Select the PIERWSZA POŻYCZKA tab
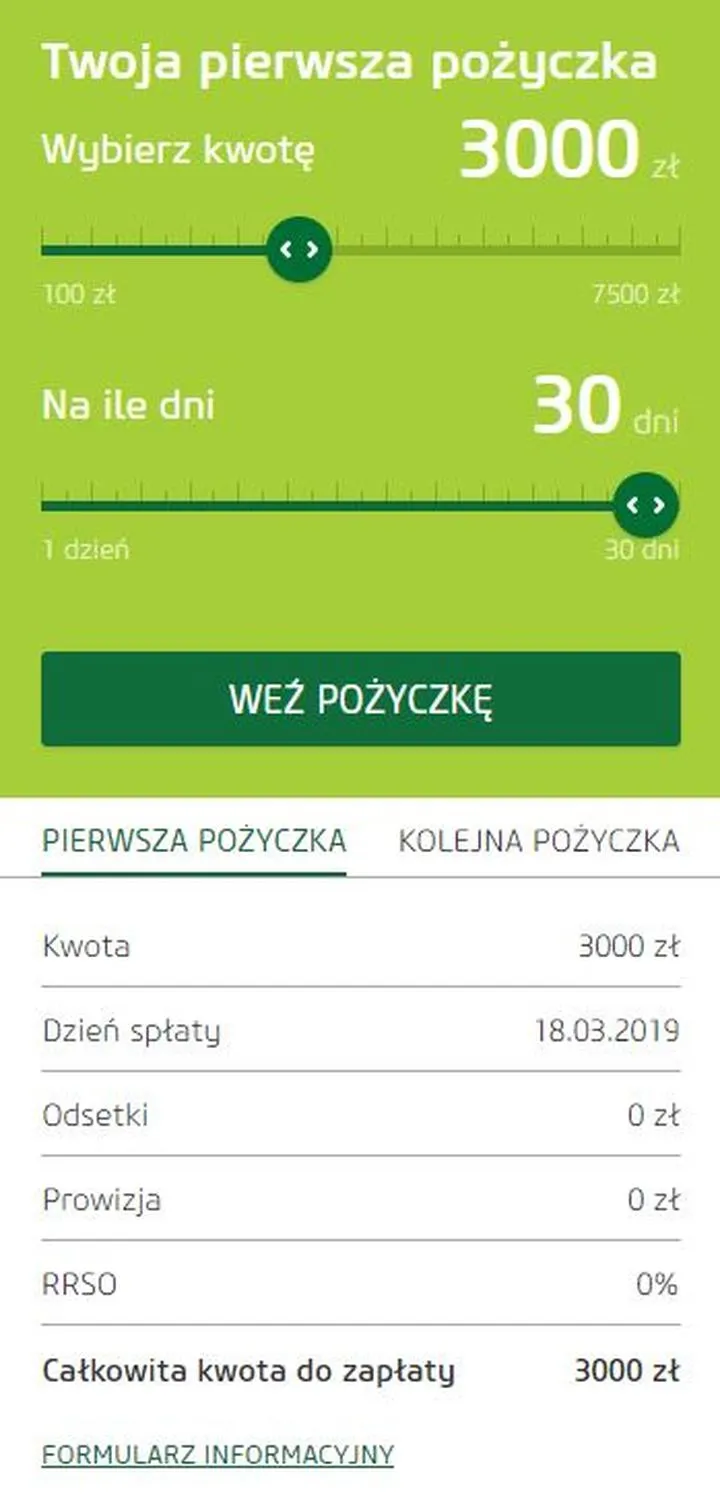720x1503 pixels. pyautogui.click(x=194, y=841)
